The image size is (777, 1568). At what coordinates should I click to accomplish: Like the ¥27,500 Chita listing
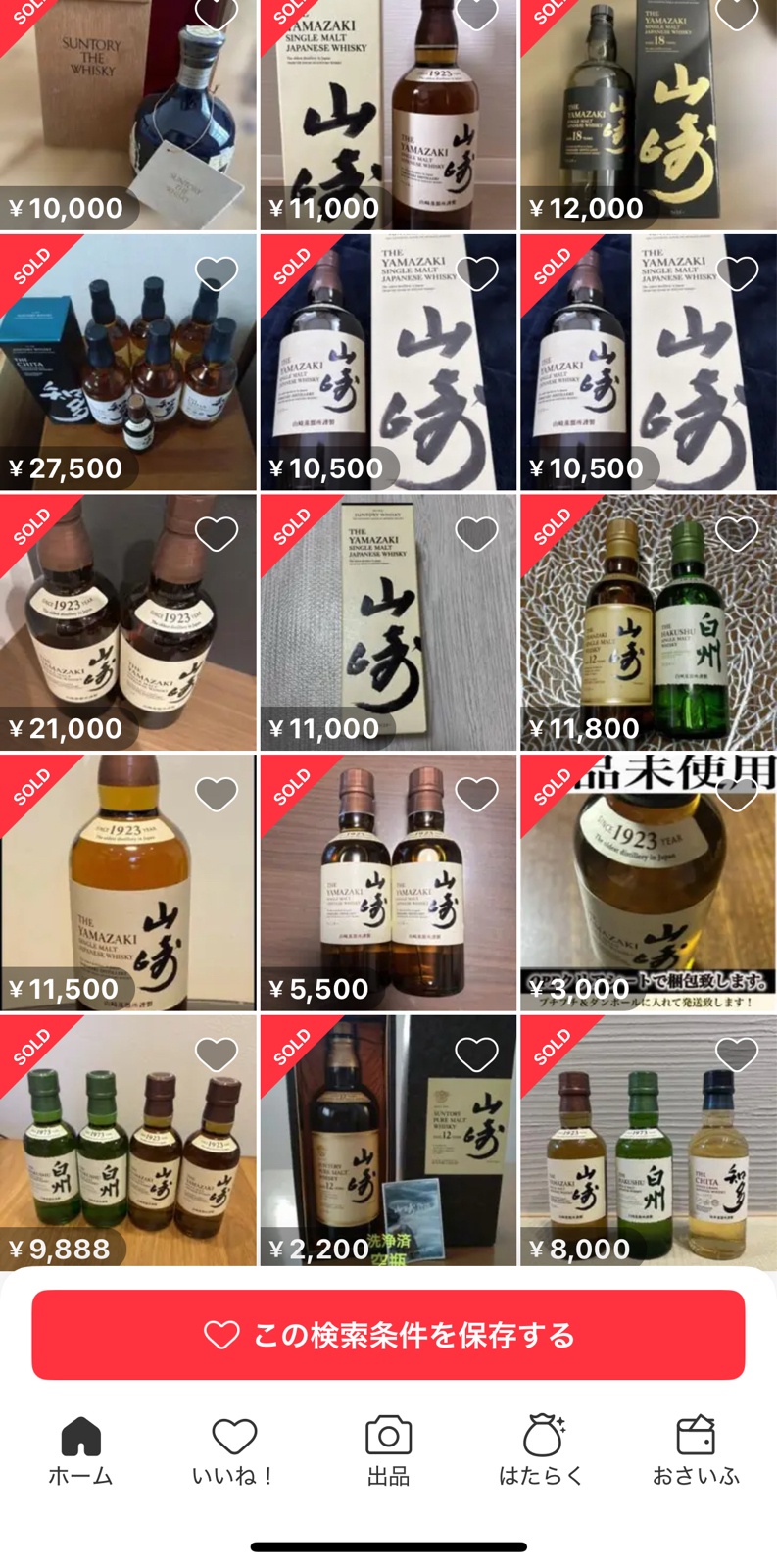coord(217,273)
